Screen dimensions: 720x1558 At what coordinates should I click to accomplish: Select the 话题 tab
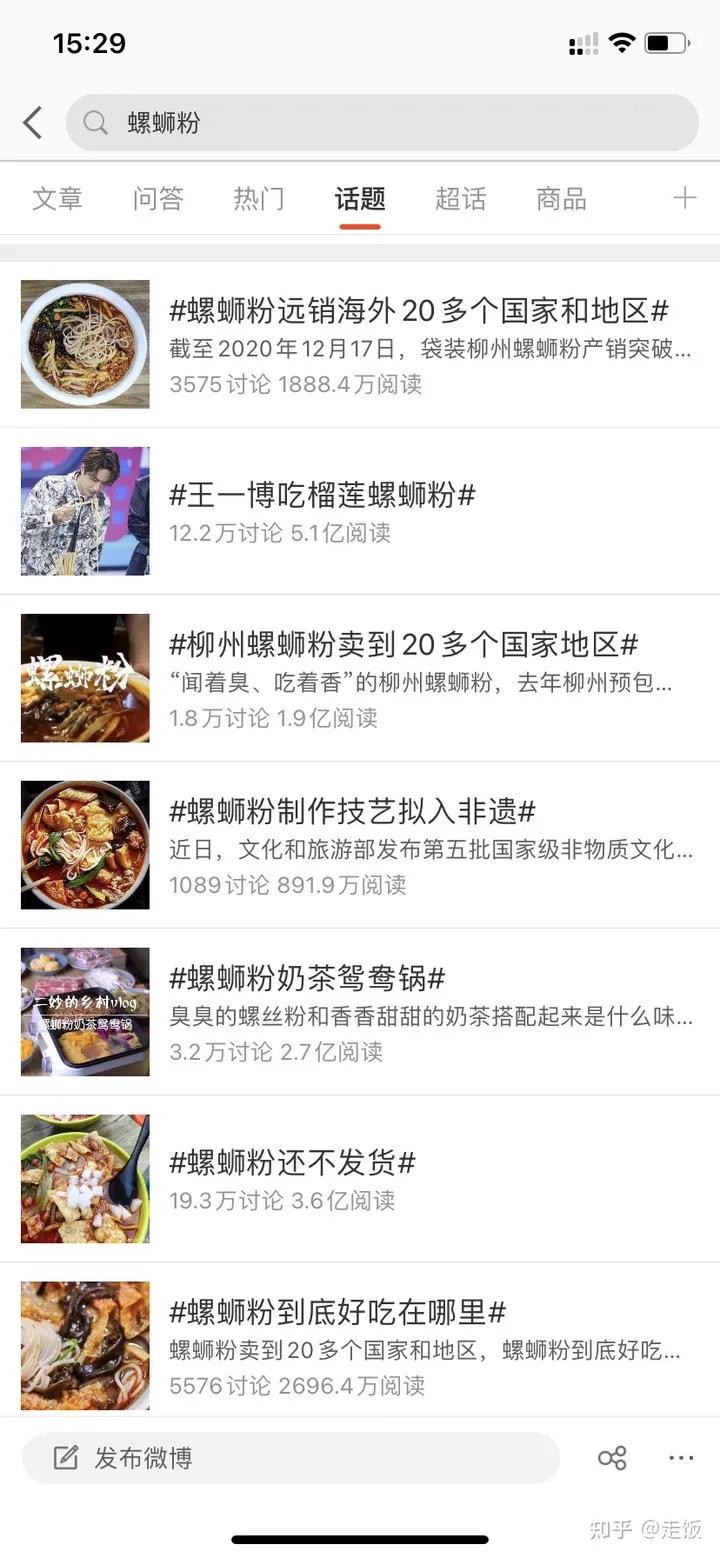(360, 198)
